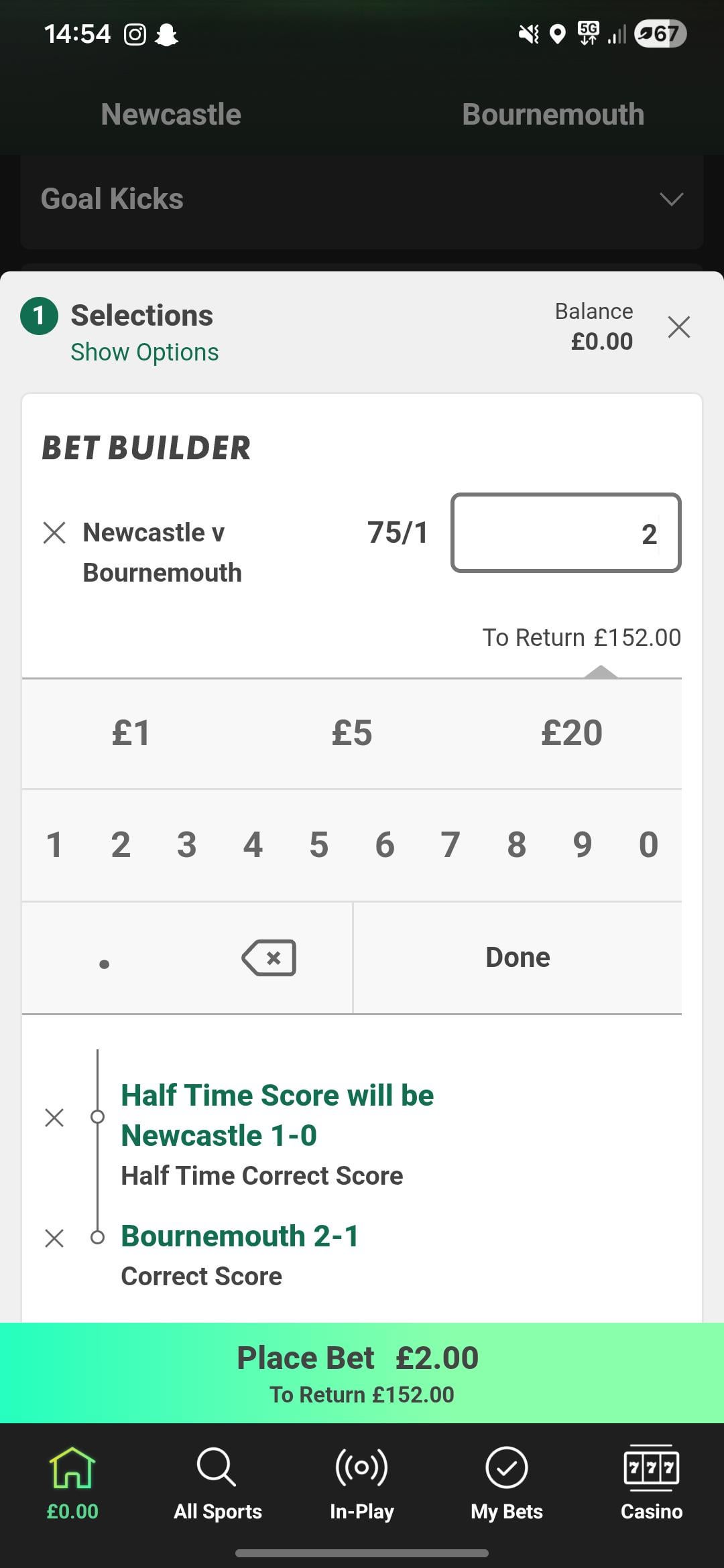Tap Done to confirm stake
Screen dimensions: 724x1568
[x=518, y=958]
